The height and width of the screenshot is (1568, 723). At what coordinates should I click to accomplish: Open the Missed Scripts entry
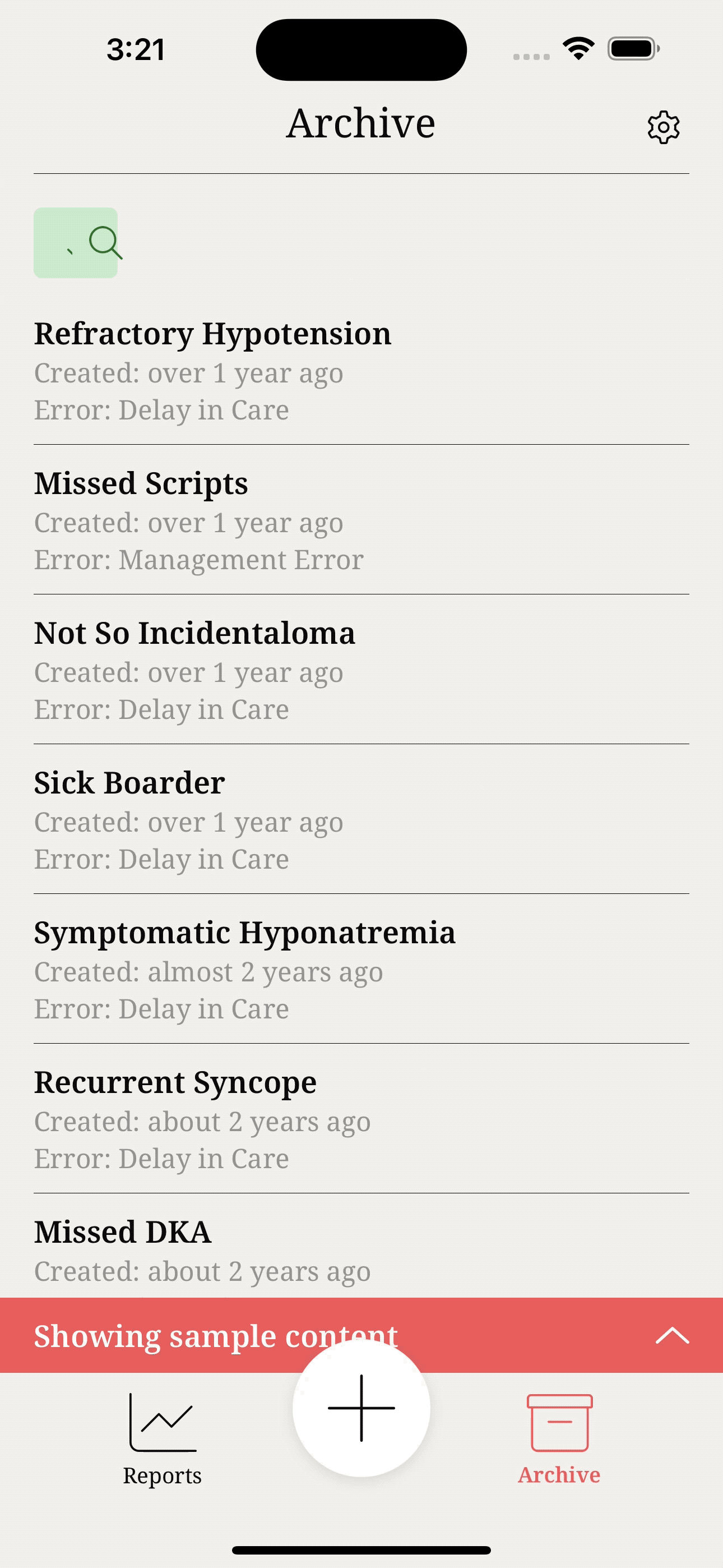pos(361,520)
